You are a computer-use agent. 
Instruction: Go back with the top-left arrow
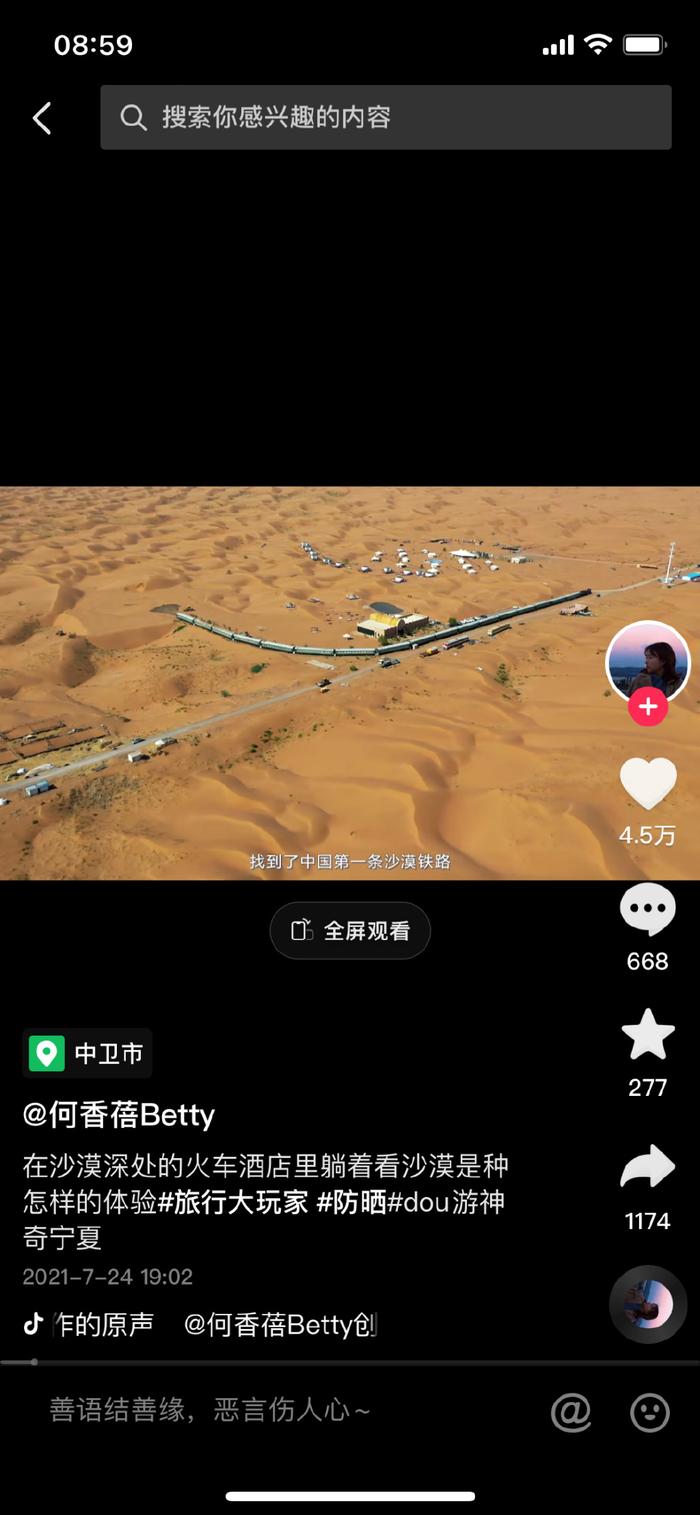[42, 118]
